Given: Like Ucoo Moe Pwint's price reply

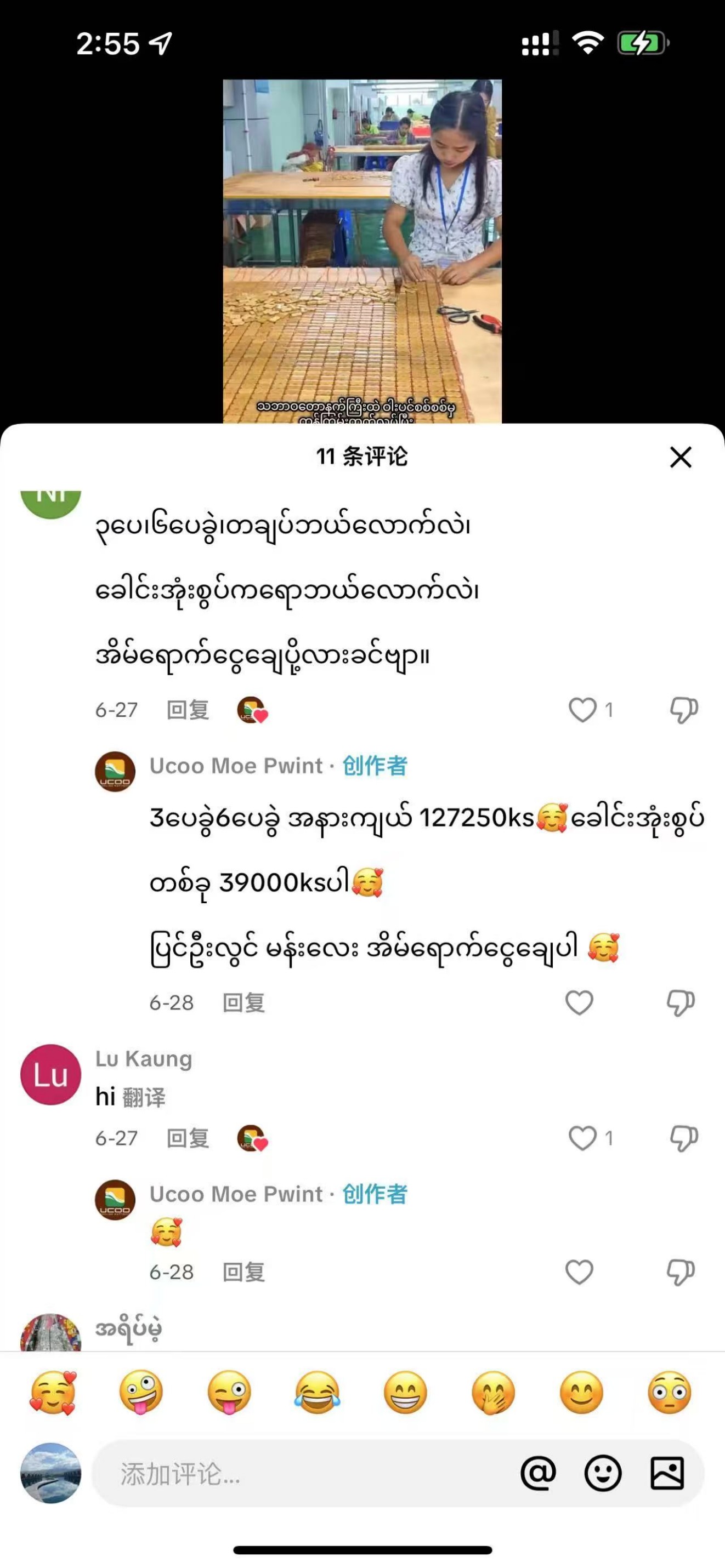Looking at the screenshot, I should [579, 1002].
